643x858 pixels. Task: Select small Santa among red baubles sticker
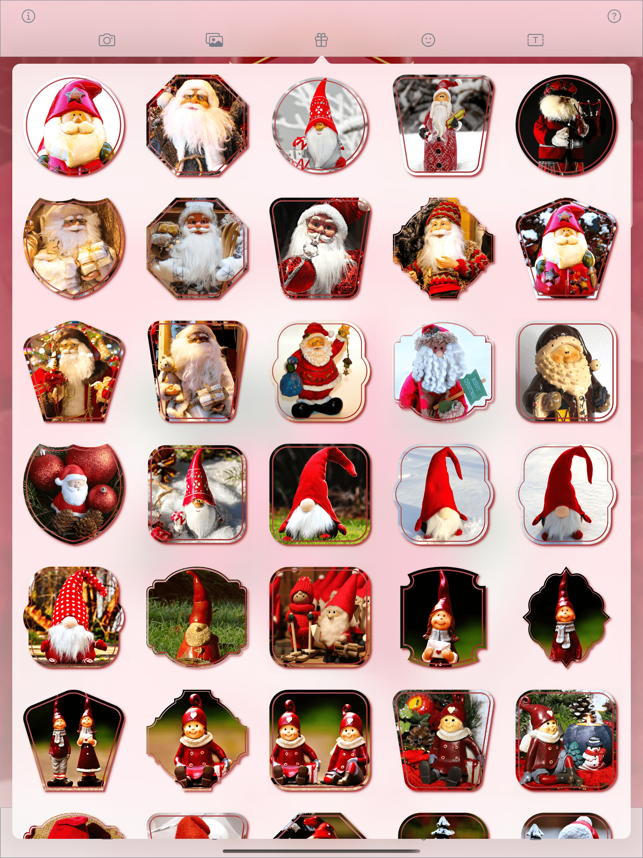click(x=74, y=494)
